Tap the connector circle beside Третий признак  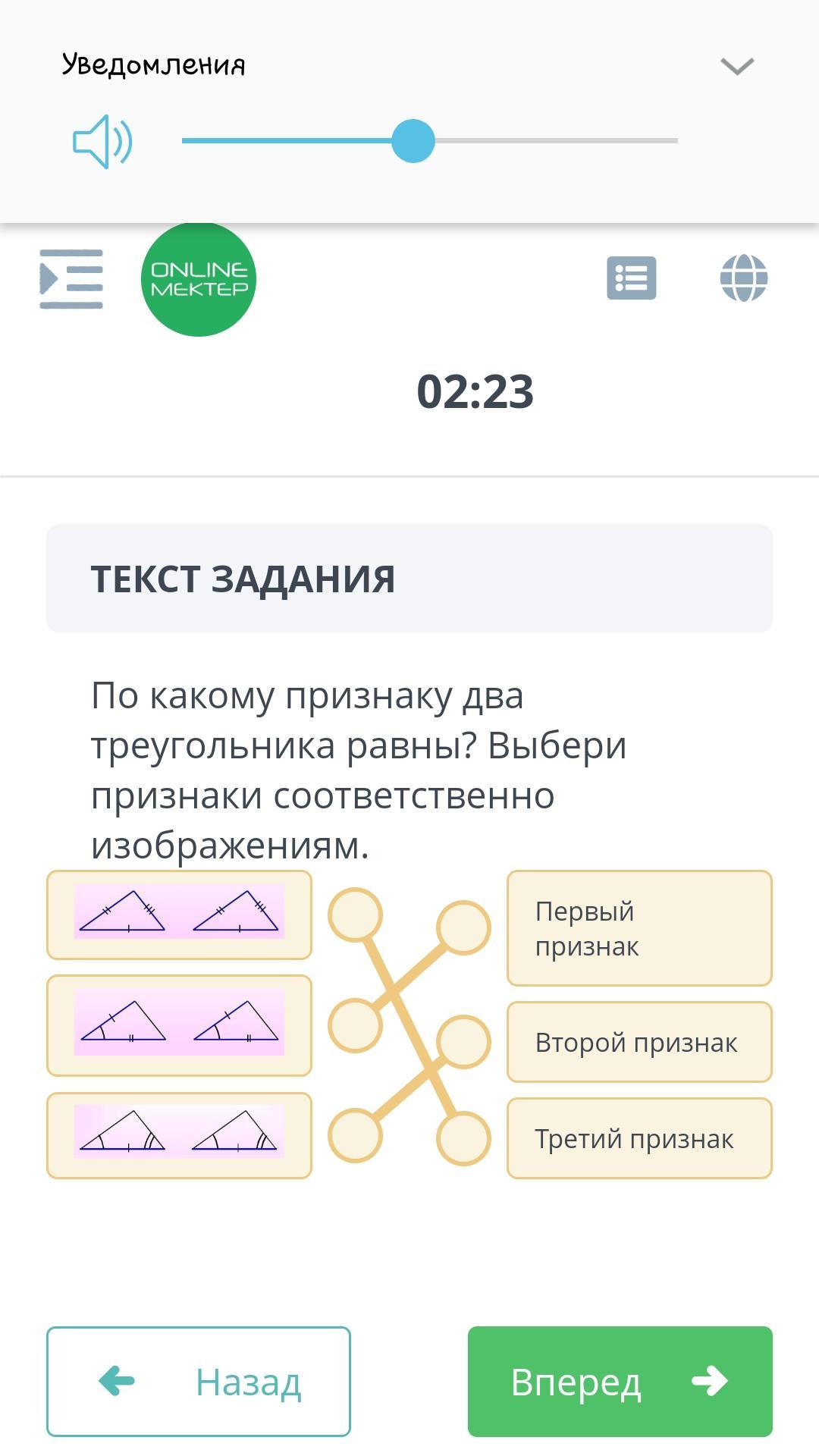(463, 1138)
